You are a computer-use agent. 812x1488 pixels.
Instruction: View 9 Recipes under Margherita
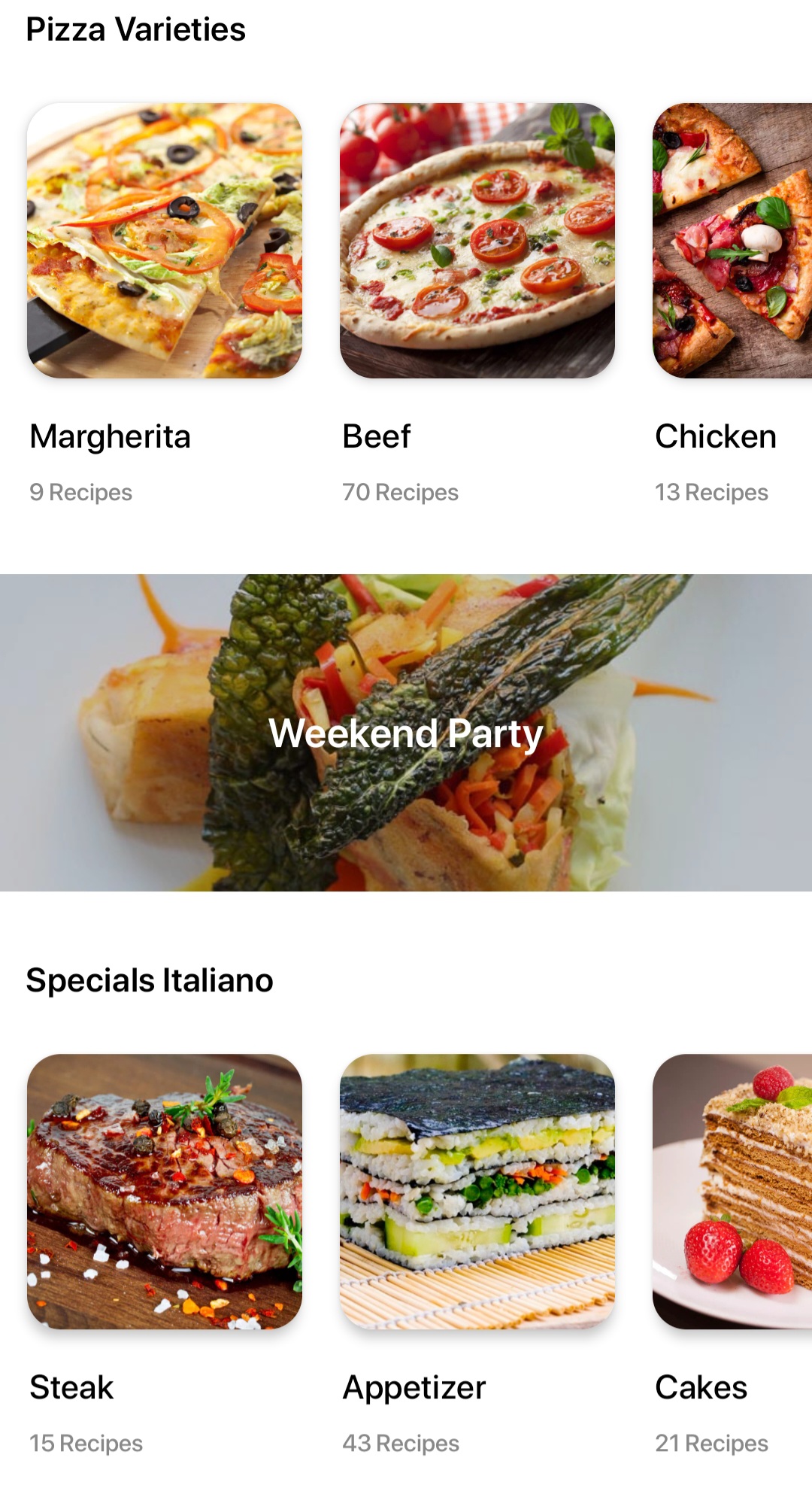[81, 492]
